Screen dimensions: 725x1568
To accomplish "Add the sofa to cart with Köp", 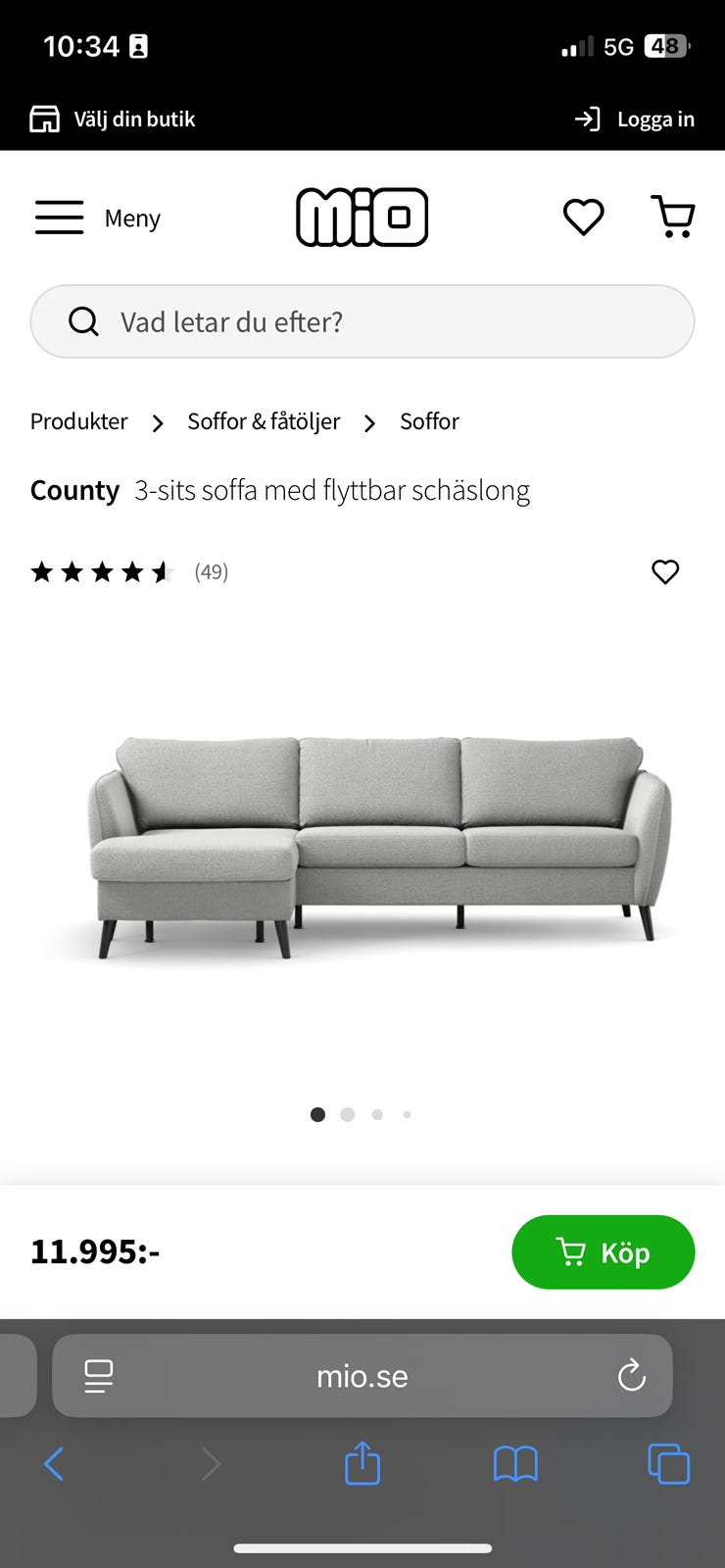I will 603,1252.
